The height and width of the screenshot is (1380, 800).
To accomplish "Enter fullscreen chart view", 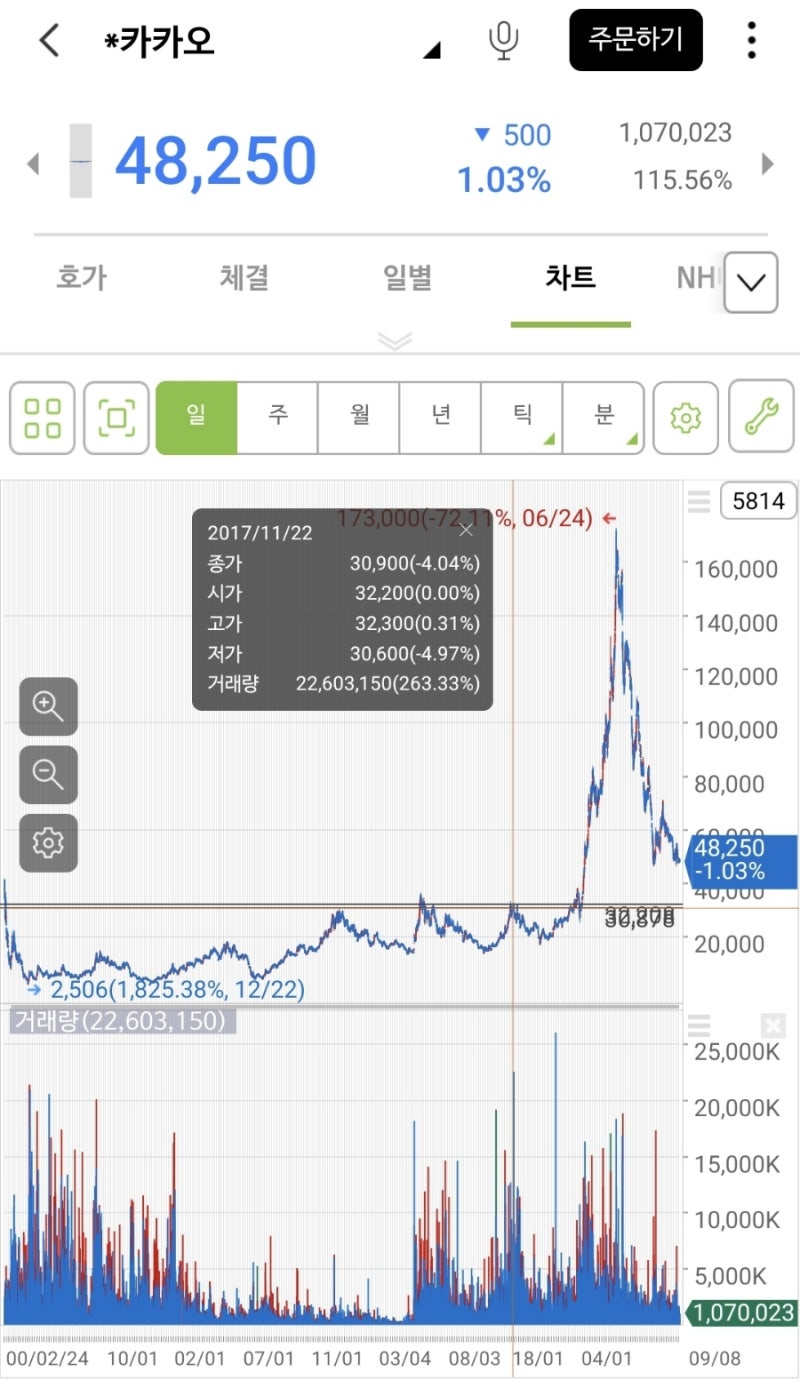I will tap(116, 418).
